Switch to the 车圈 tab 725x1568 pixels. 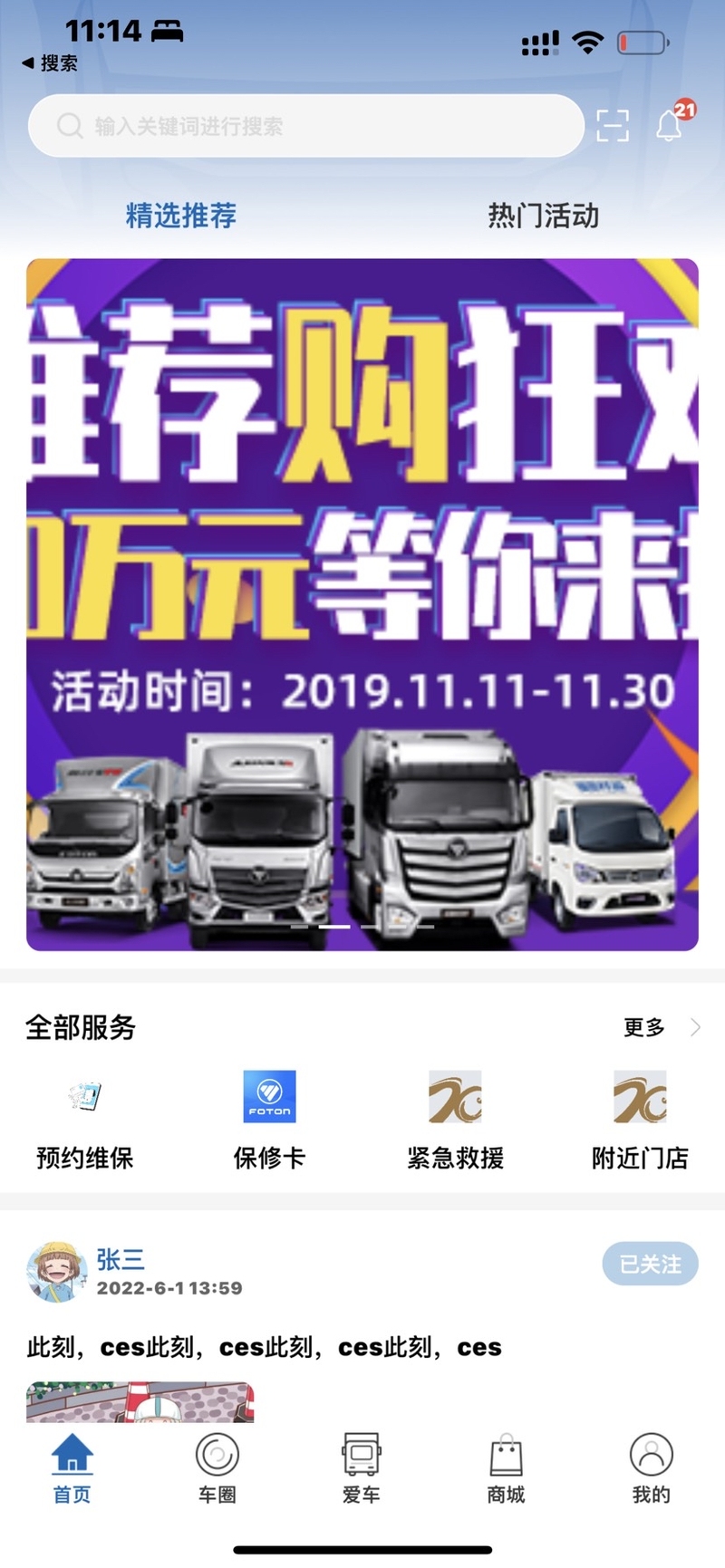click(217, 1469)
